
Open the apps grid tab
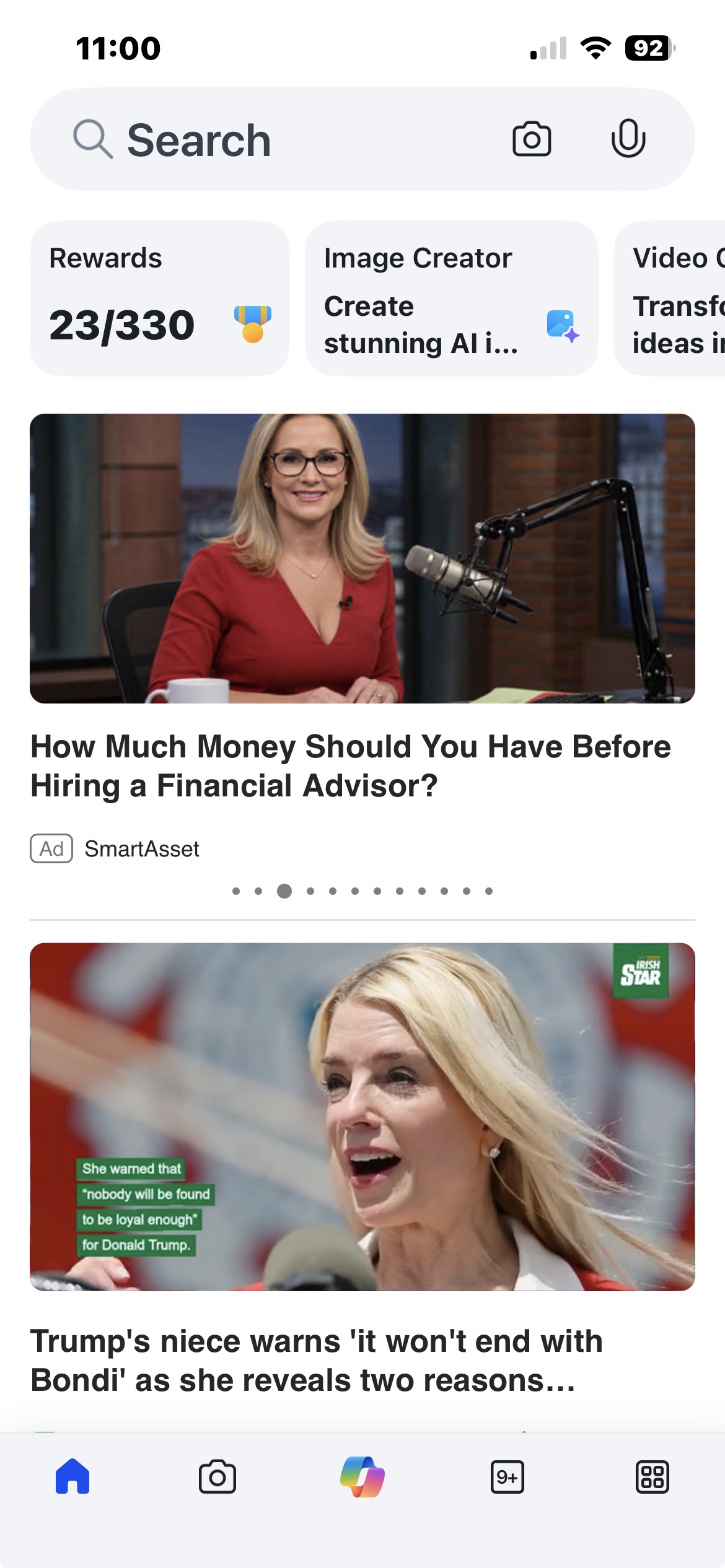coord(652,1477)
